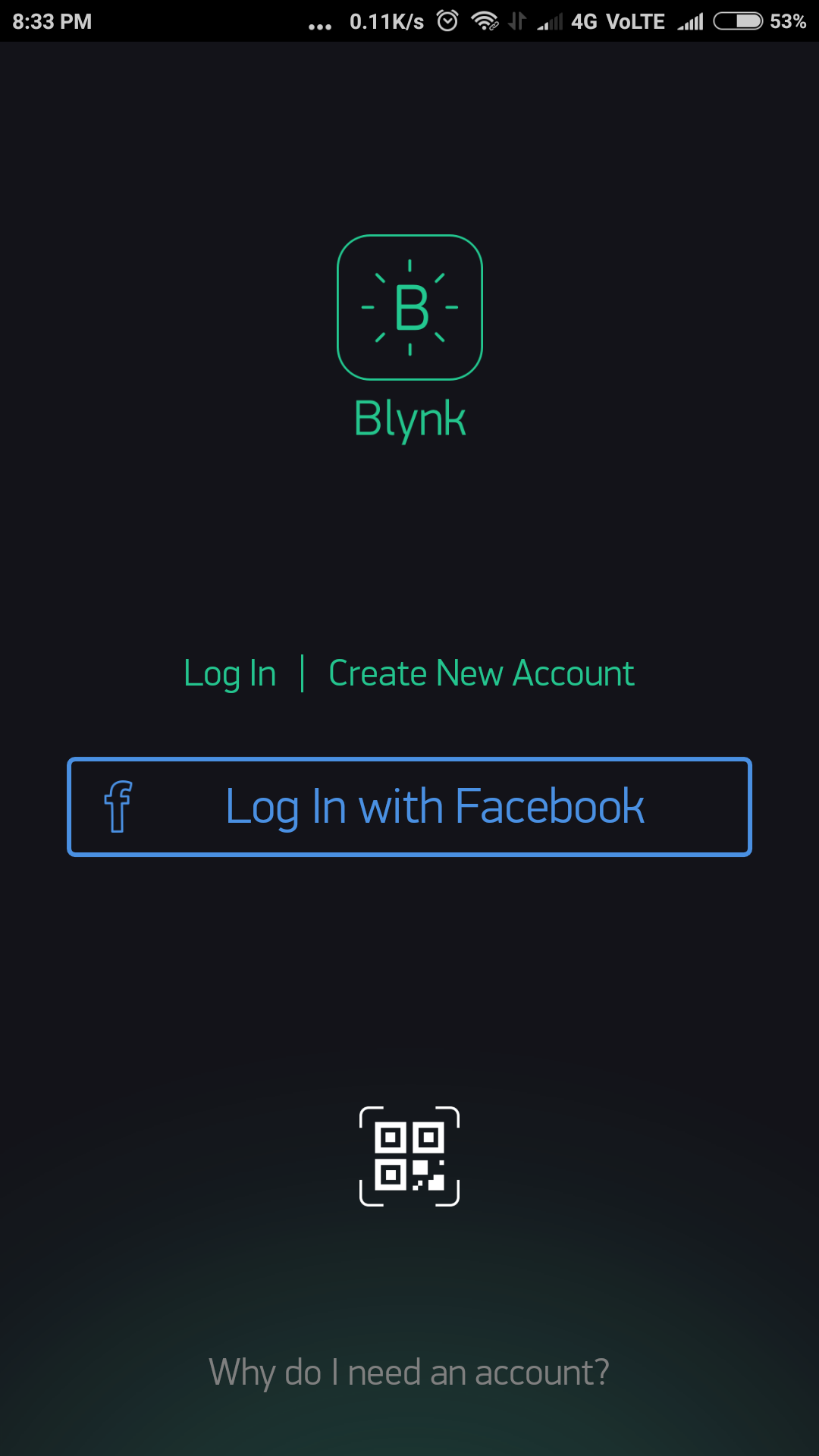Image resolution: width=819 pixels, height=1456 pixels.
Task: Tap the network arrows indicator
Action: coord(519,20)
